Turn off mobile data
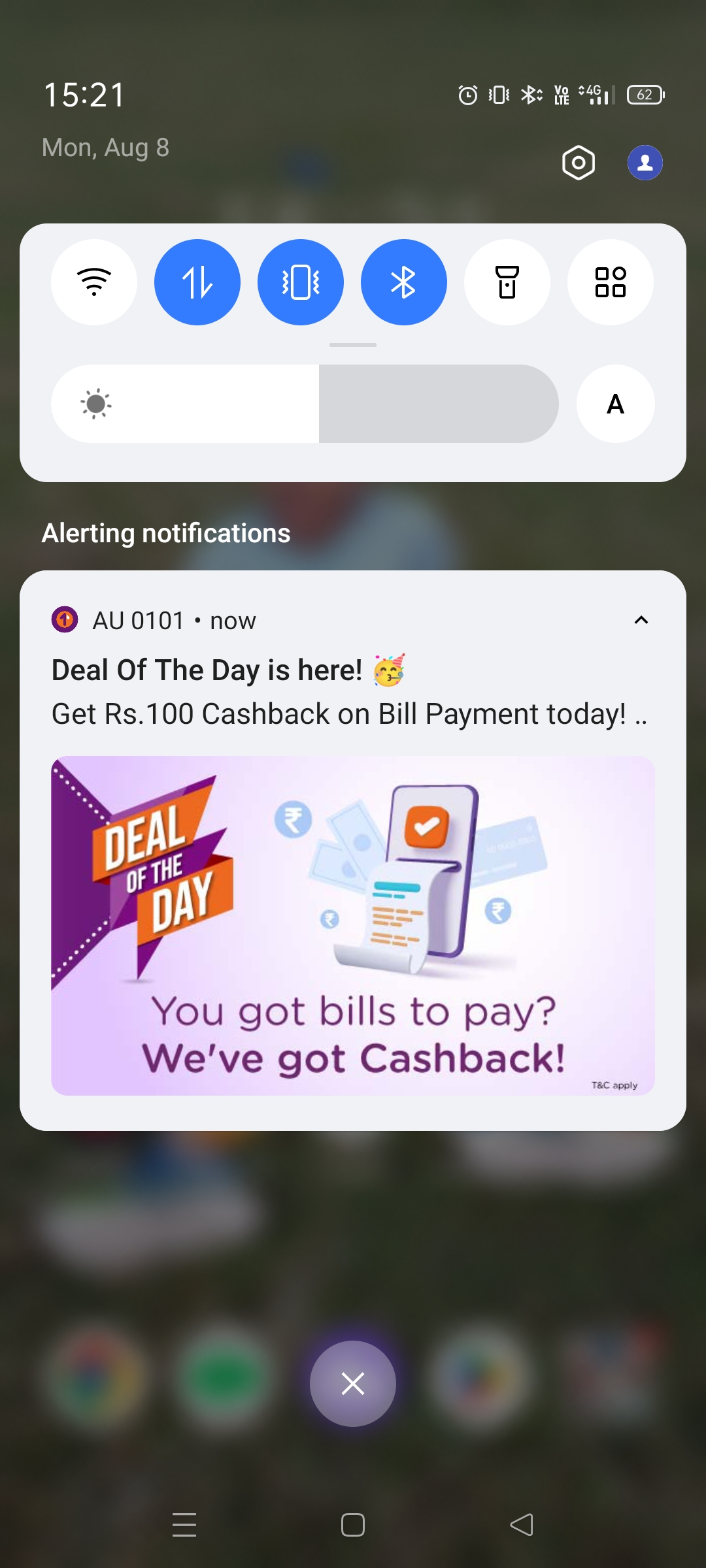 pos(197,282)
